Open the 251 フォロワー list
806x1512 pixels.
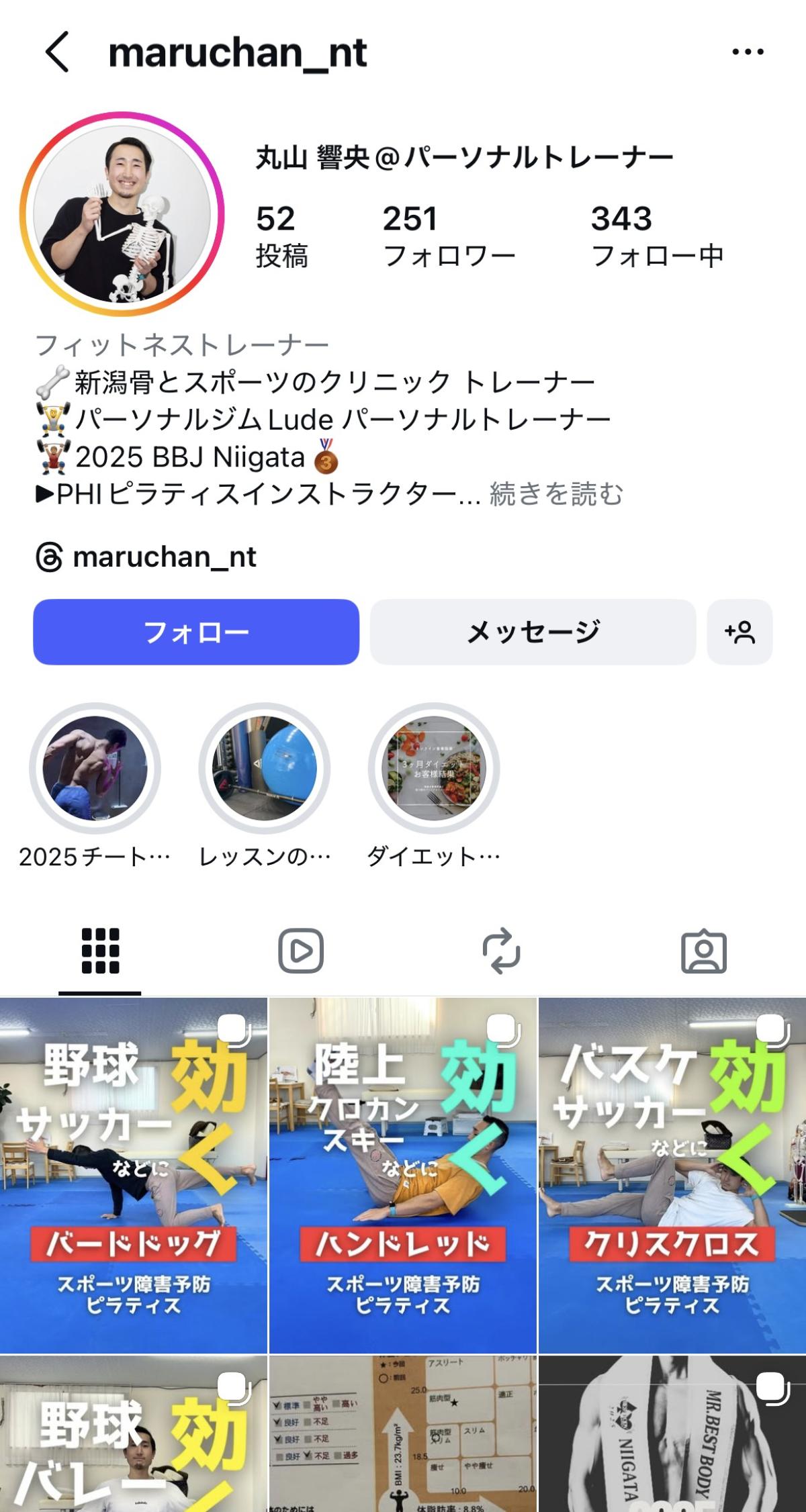pyautogui.click(x=449, y=236)
